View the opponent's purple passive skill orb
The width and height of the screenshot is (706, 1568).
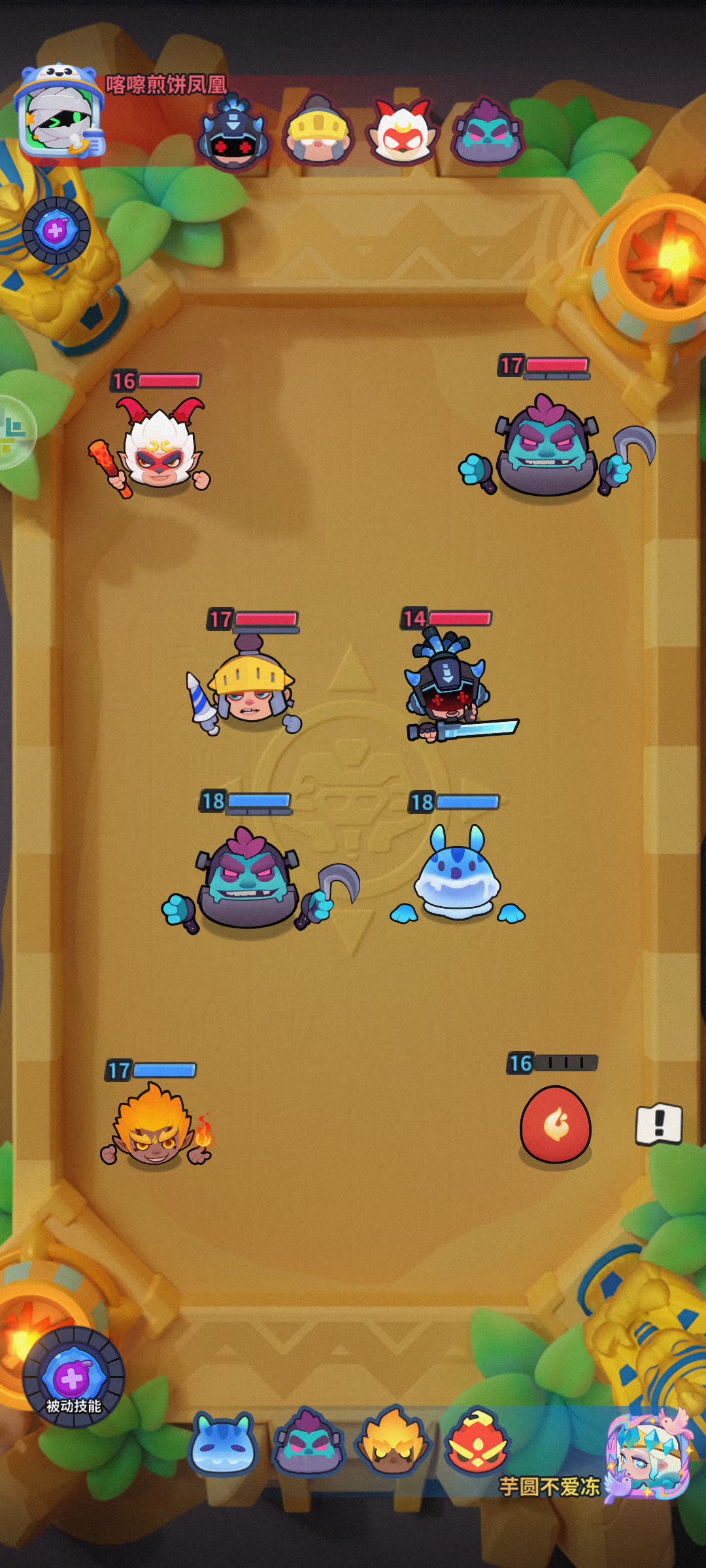coord(56,230)
